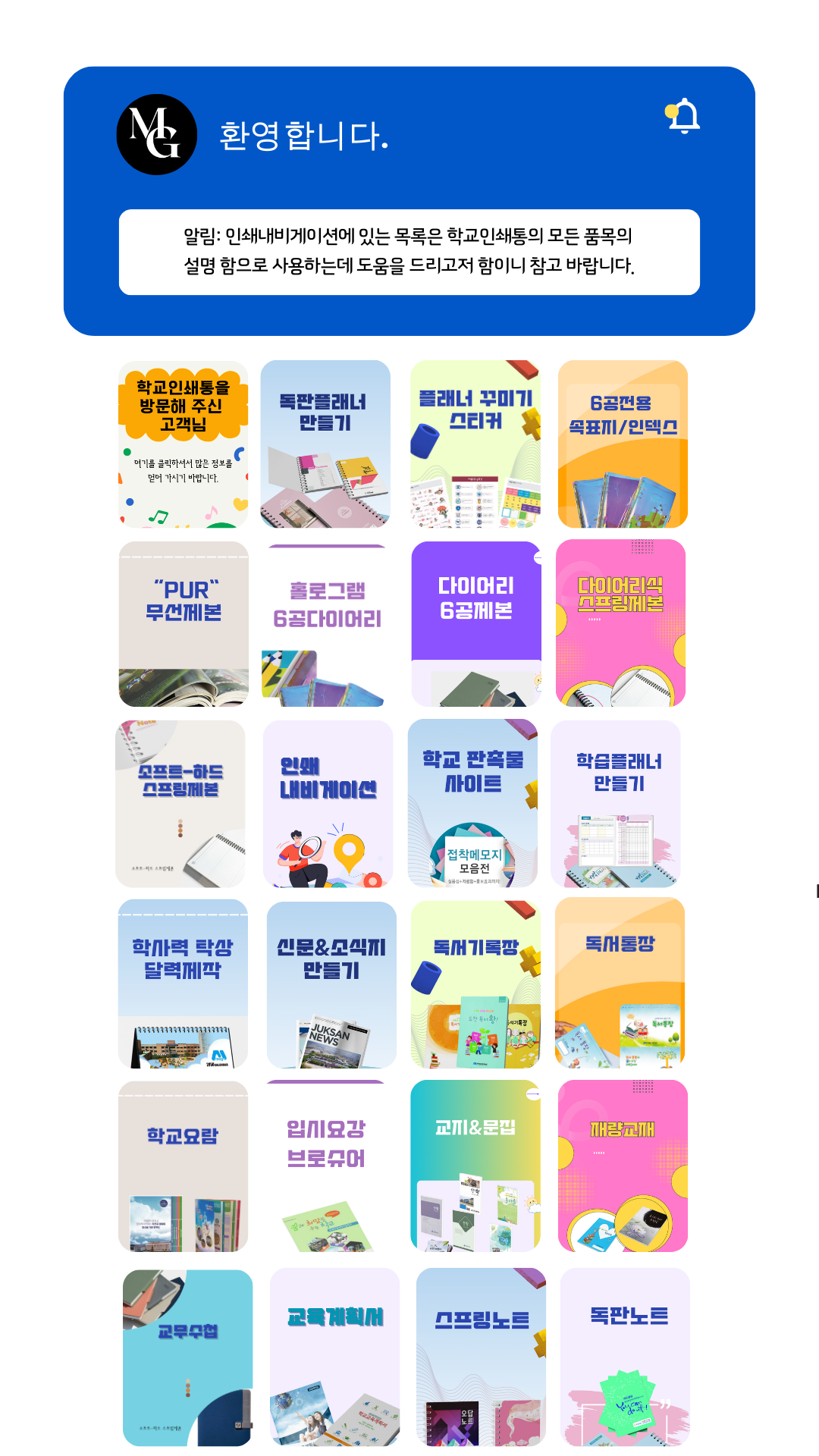Image resolution: width=819 pixels, height=1456 pixels.
Task: Select 입시요강 브로슈어 tile
Action: [326, 1166]
